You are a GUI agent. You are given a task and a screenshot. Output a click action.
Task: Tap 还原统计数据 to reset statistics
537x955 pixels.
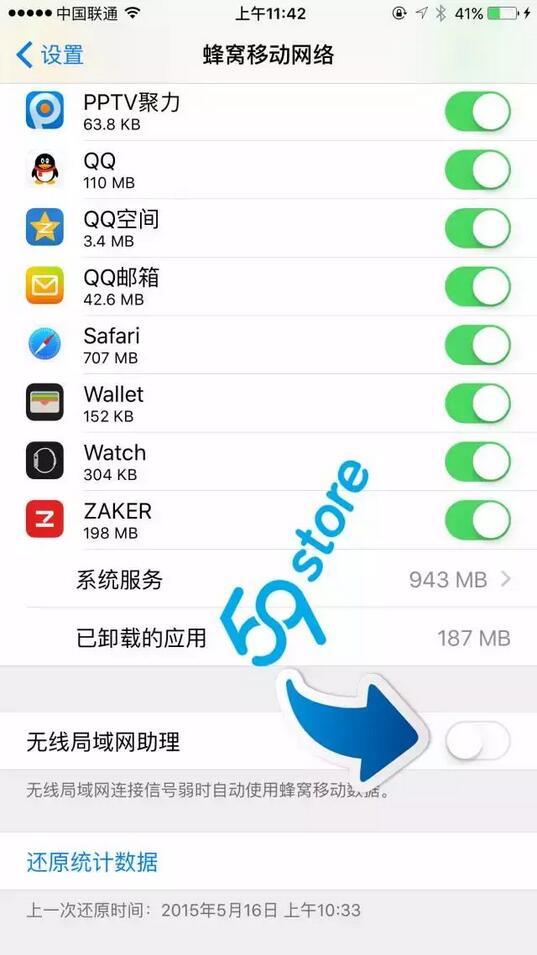[x=92, y=862]
